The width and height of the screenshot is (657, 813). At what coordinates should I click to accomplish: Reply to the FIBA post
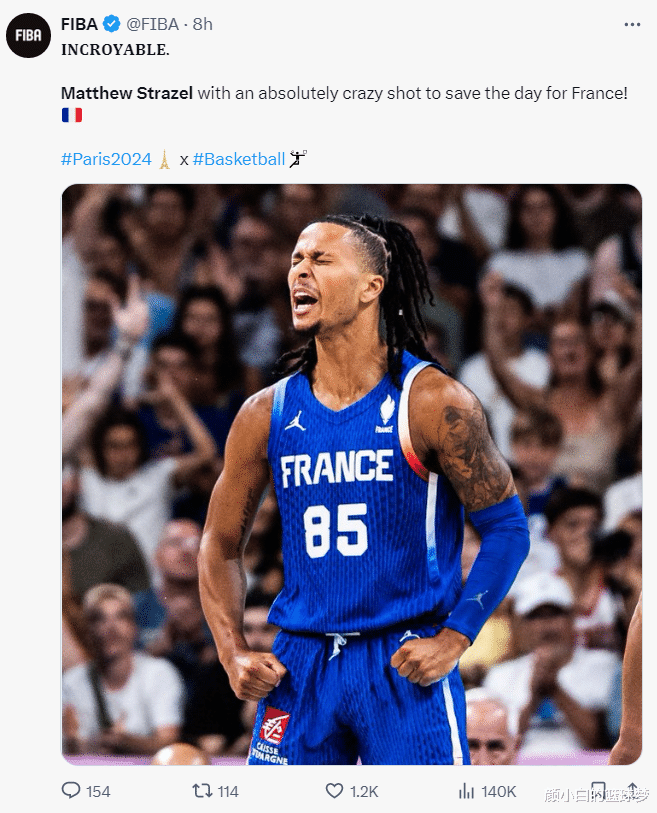coord(71,791)
